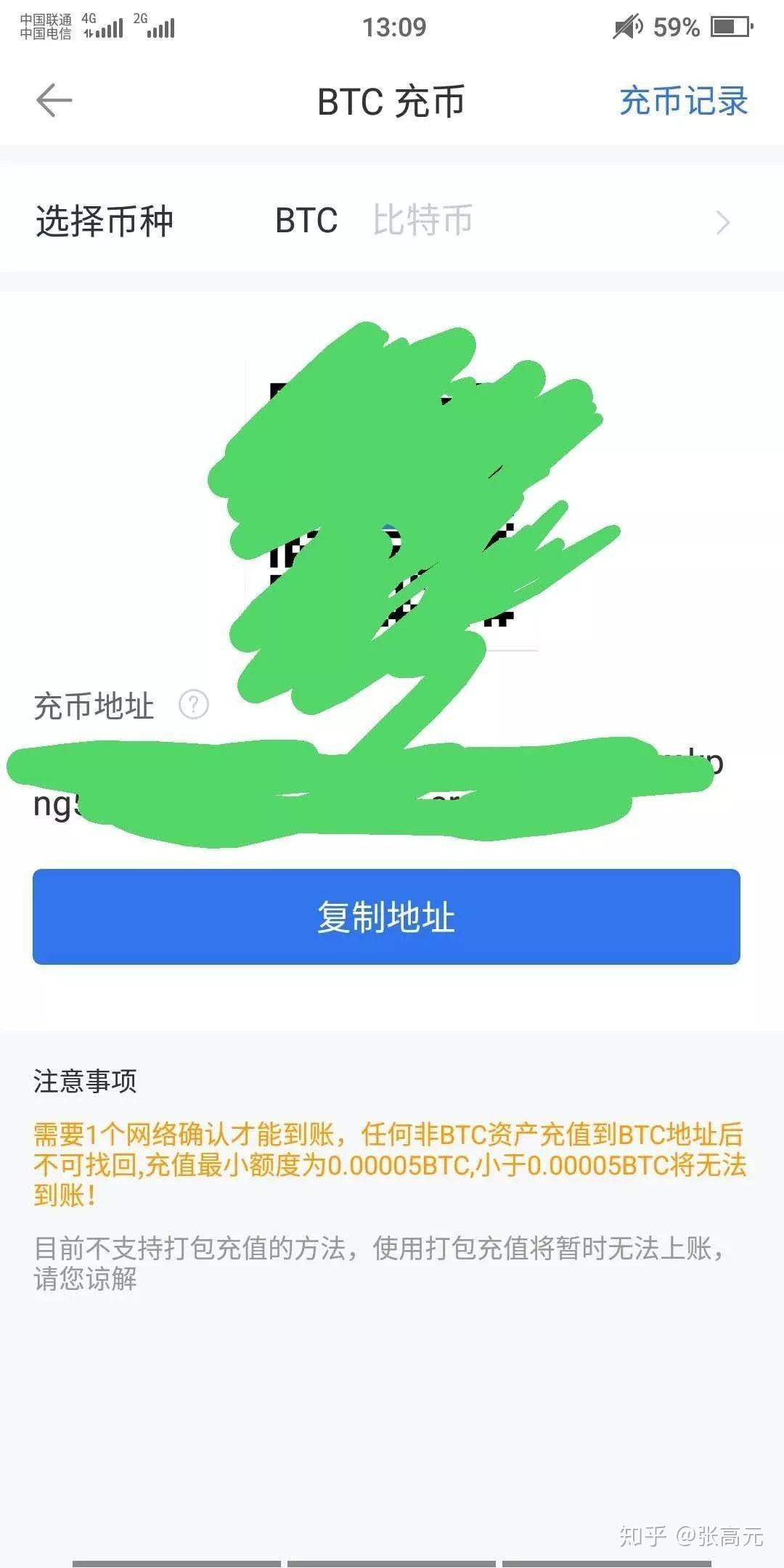Tap the battery indicator in the status bar
Image resolution: width=784 pixels, height=1568 pixels.
(x=728, y=27)
